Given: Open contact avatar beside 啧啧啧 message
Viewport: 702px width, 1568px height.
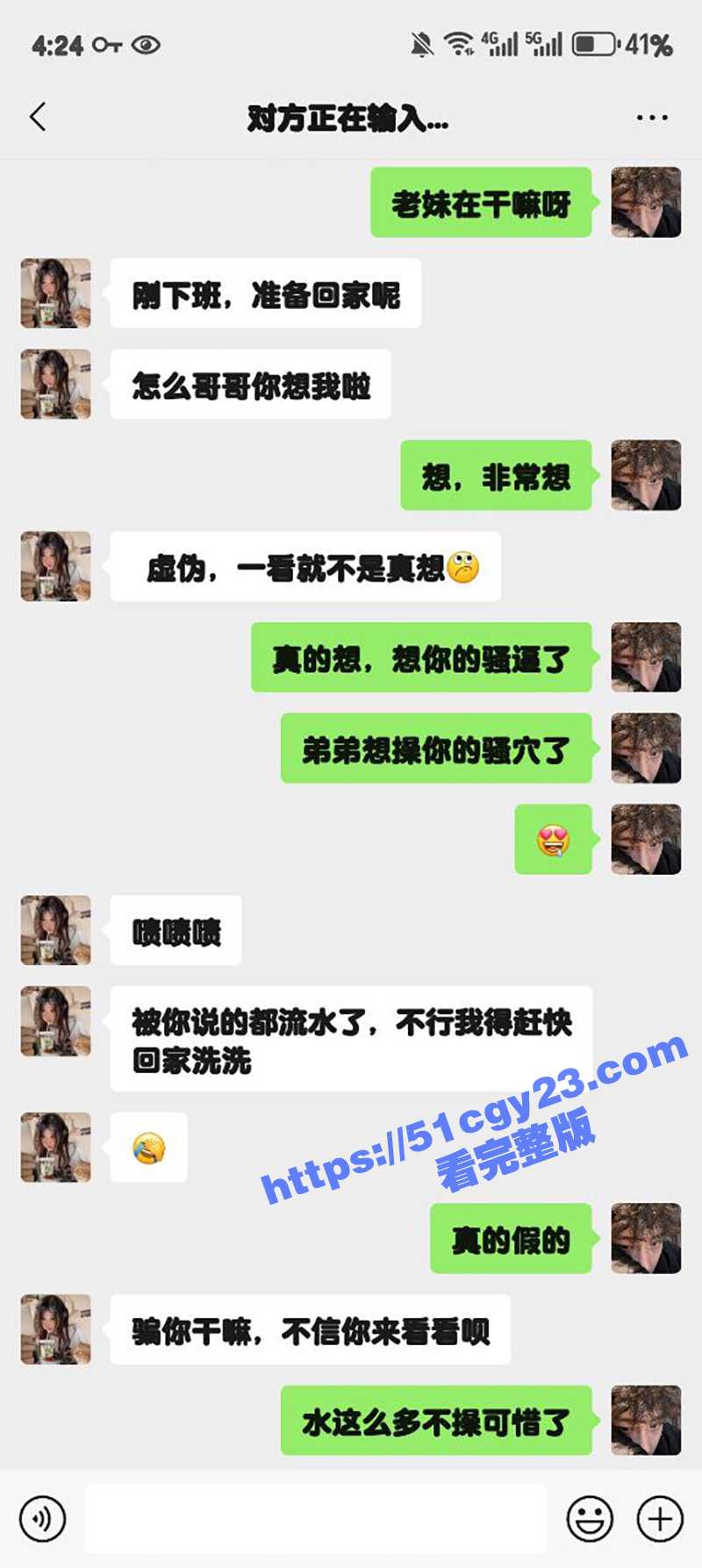Looking at the screenshot, I should pos(56,930).
